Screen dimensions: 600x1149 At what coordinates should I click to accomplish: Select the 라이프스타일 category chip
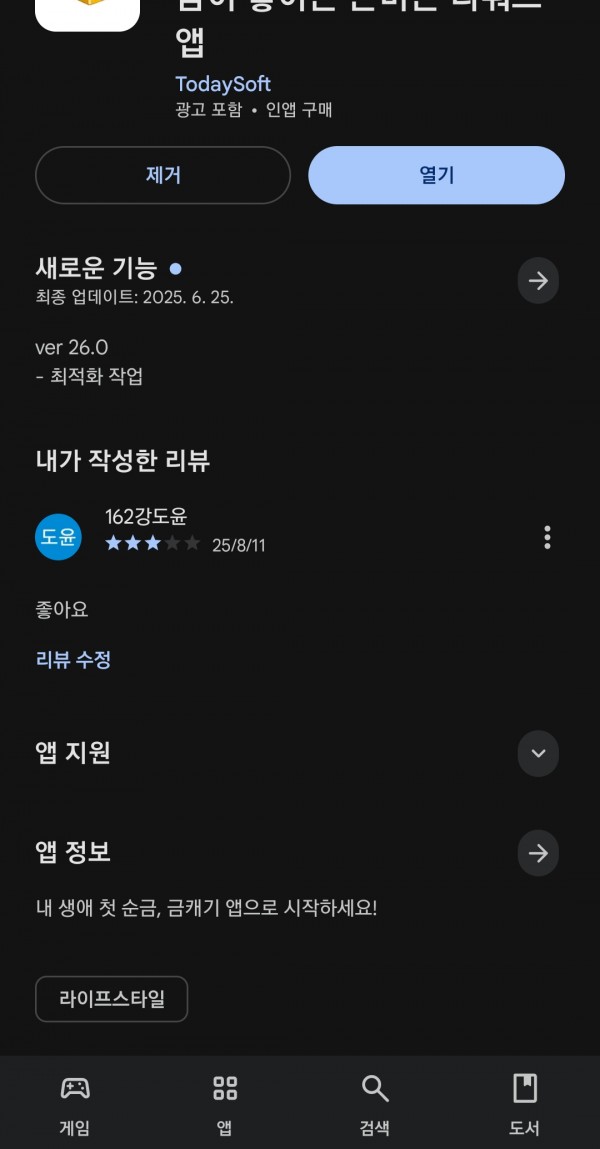[111, 999]
